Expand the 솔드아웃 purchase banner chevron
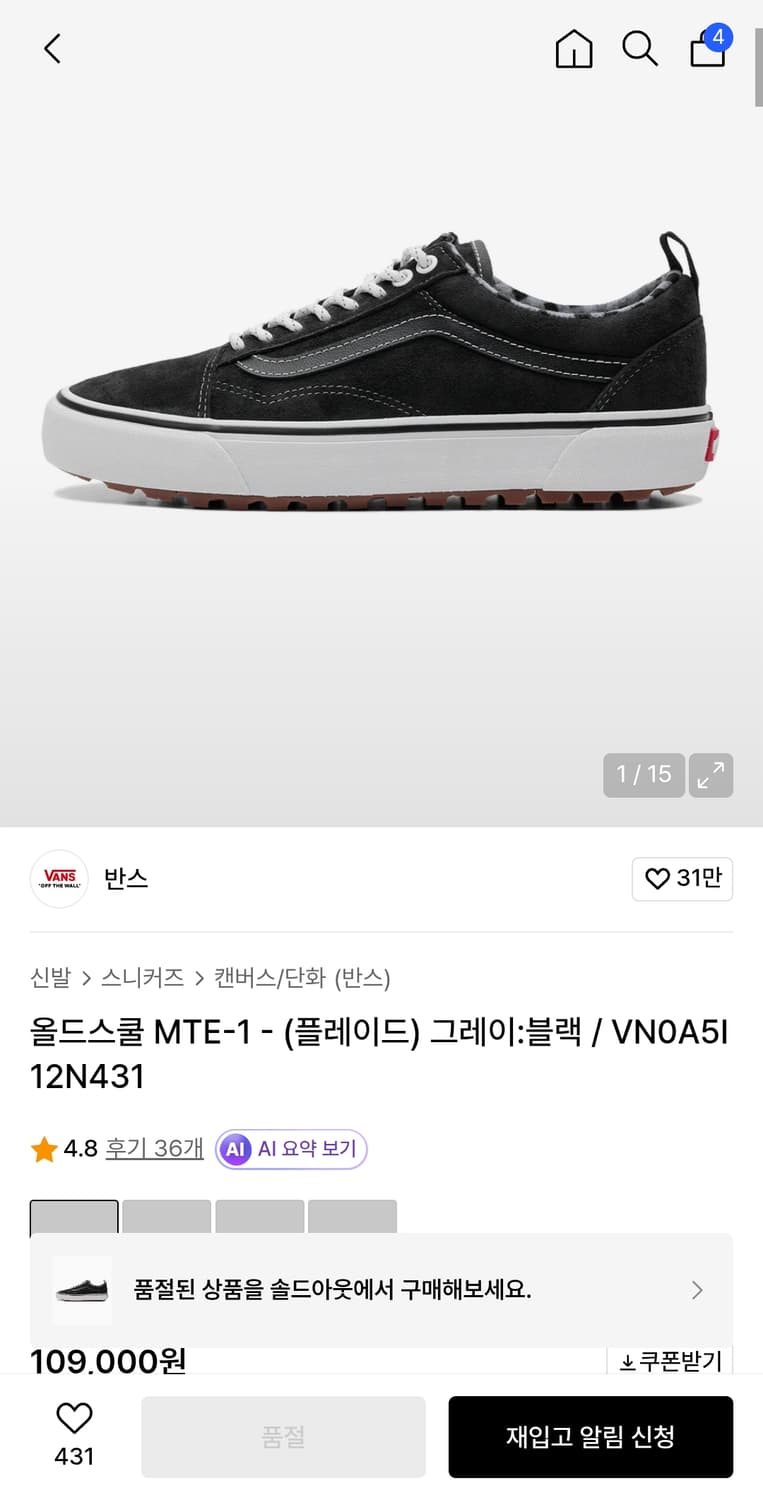Viewport: 763px width, 1500px height. (x=696, y=1290)
